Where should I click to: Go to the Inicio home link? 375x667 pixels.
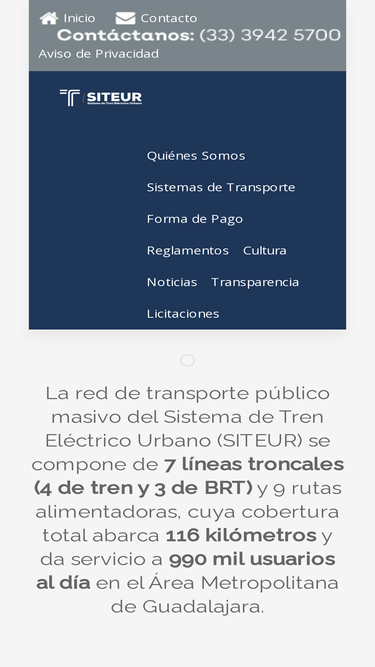point(68,18)
